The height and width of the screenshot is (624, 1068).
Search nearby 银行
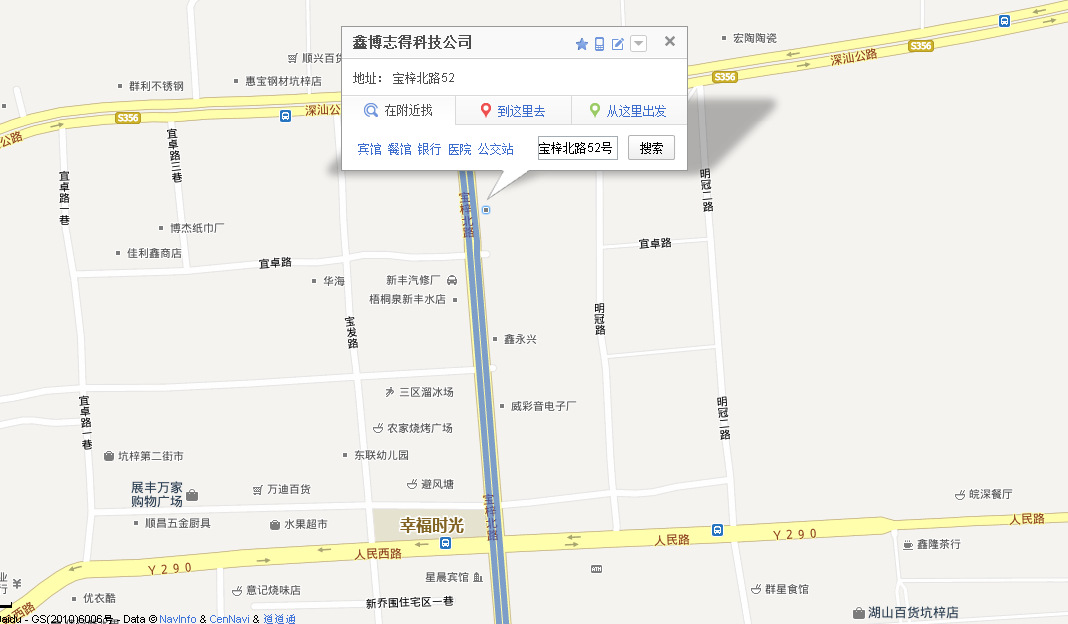[x=429, y=149]
